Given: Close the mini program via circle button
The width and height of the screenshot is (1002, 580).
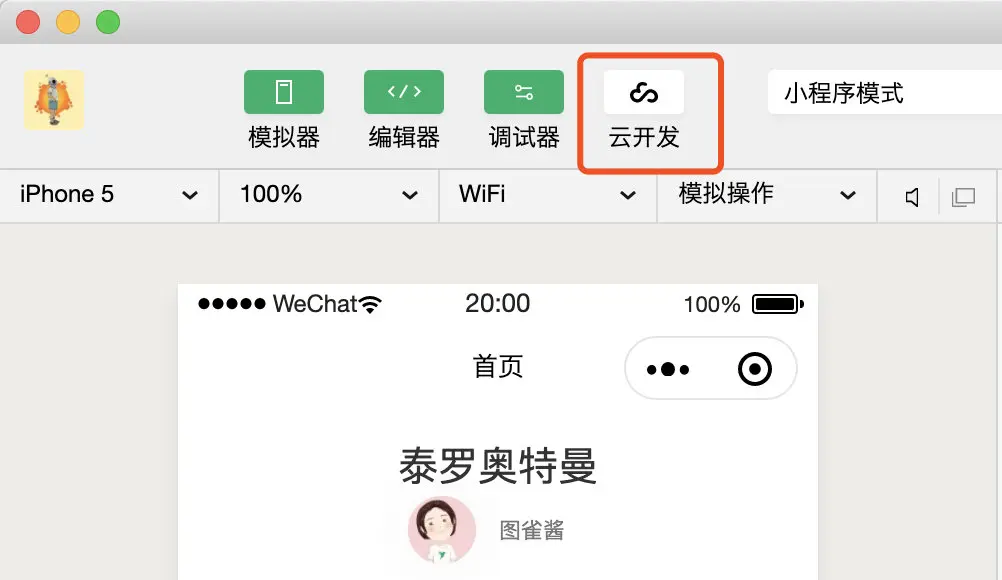Looking at the screenshot, I should 755,370.
